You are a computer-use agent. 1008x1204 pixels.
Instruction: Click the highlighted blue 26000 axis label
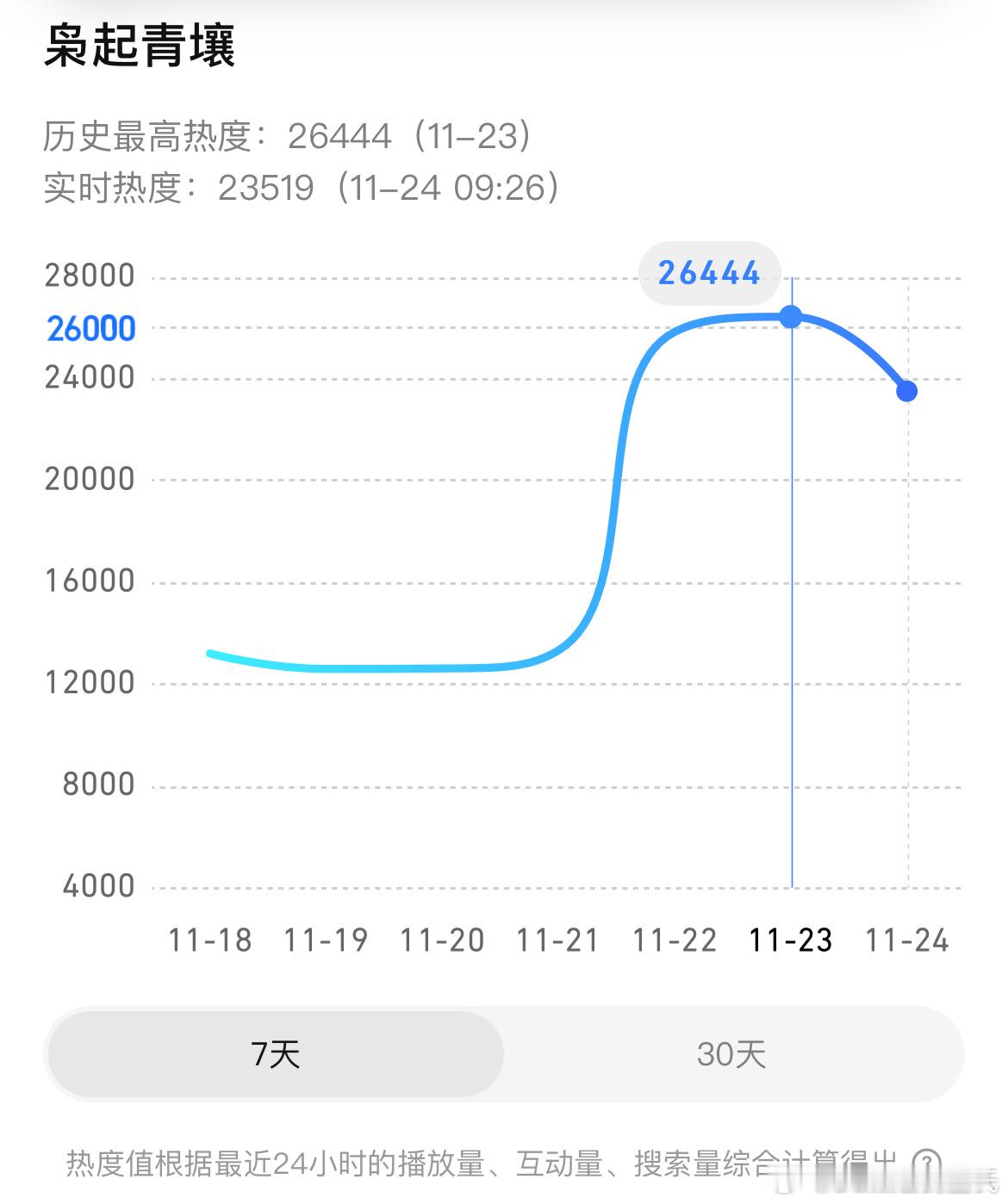90,328
